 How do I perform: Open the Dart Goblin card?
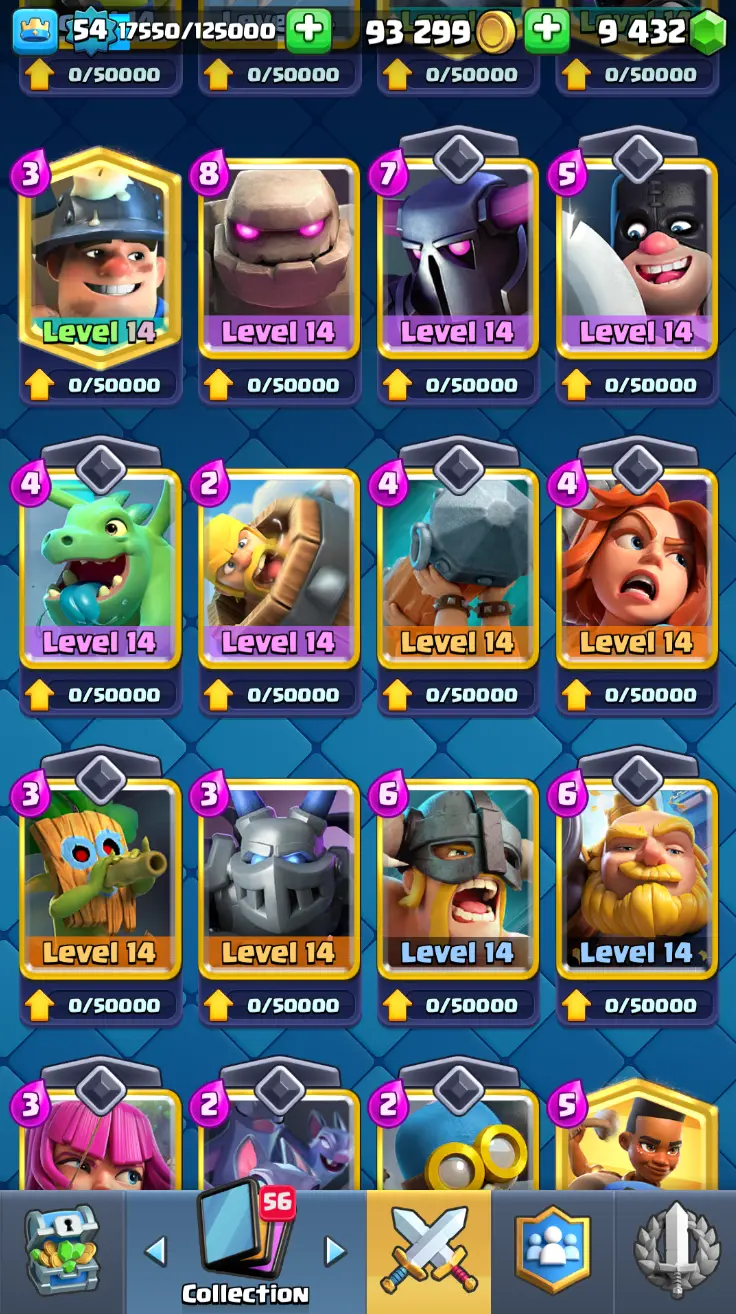(x=100, y=876)
